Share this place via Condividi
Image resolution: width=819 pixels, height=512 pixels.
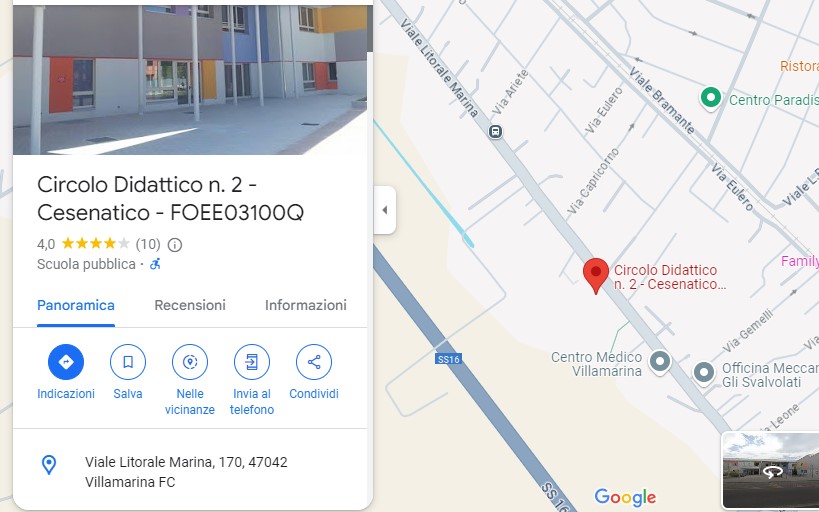click(x=314, y=362)
